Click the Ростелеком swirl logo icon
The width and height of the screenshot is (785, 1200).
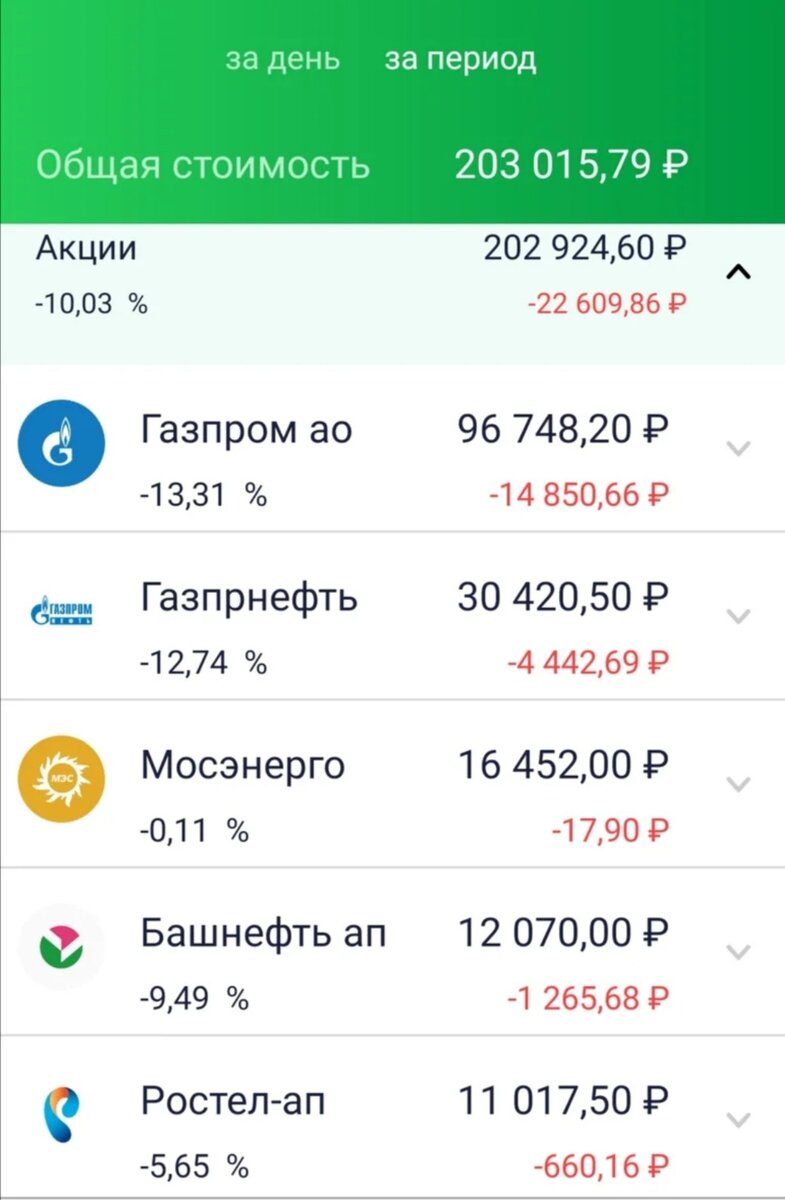pyautogui.click(x=62, y=1113)
